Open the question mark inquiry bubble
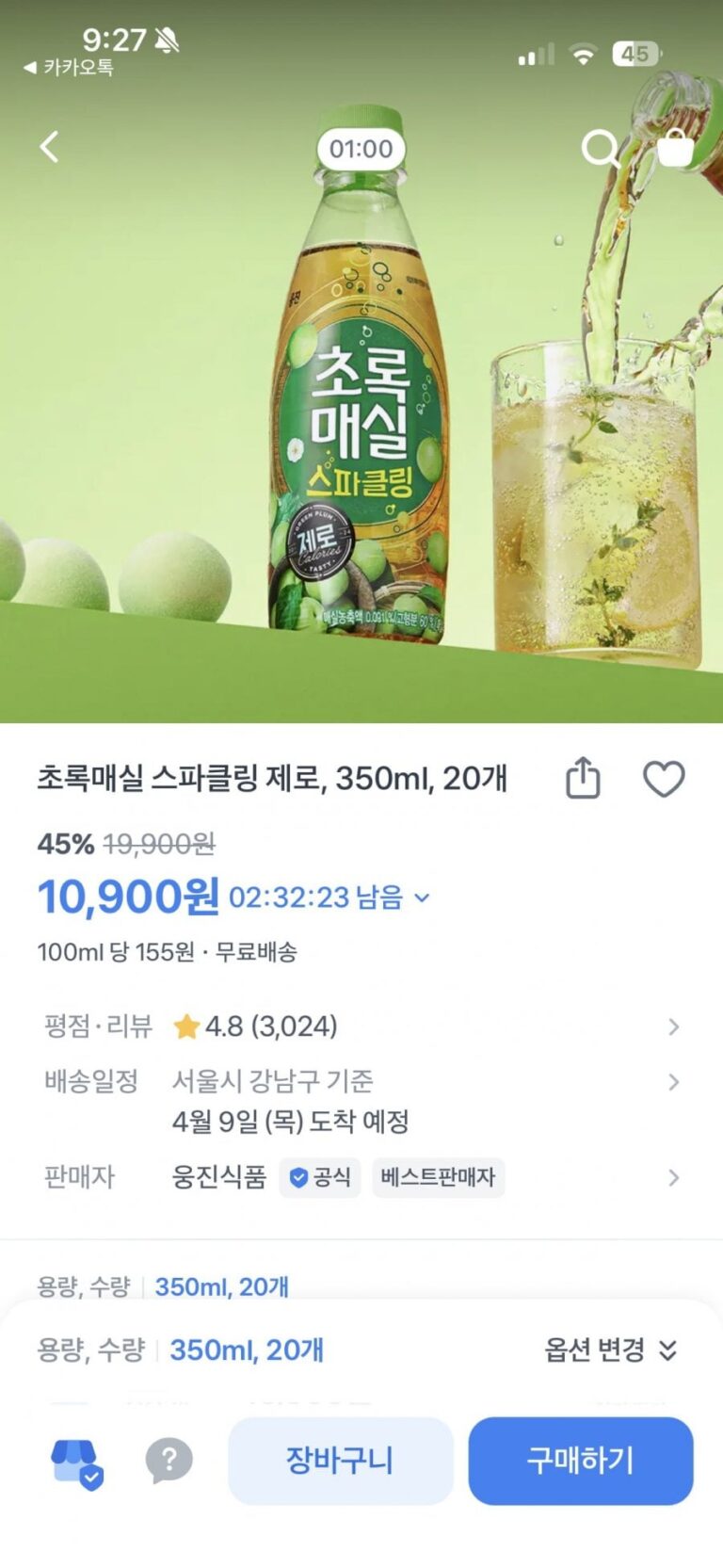The width and height of the screenshot is (723, 1568). tap(169, 1461)
